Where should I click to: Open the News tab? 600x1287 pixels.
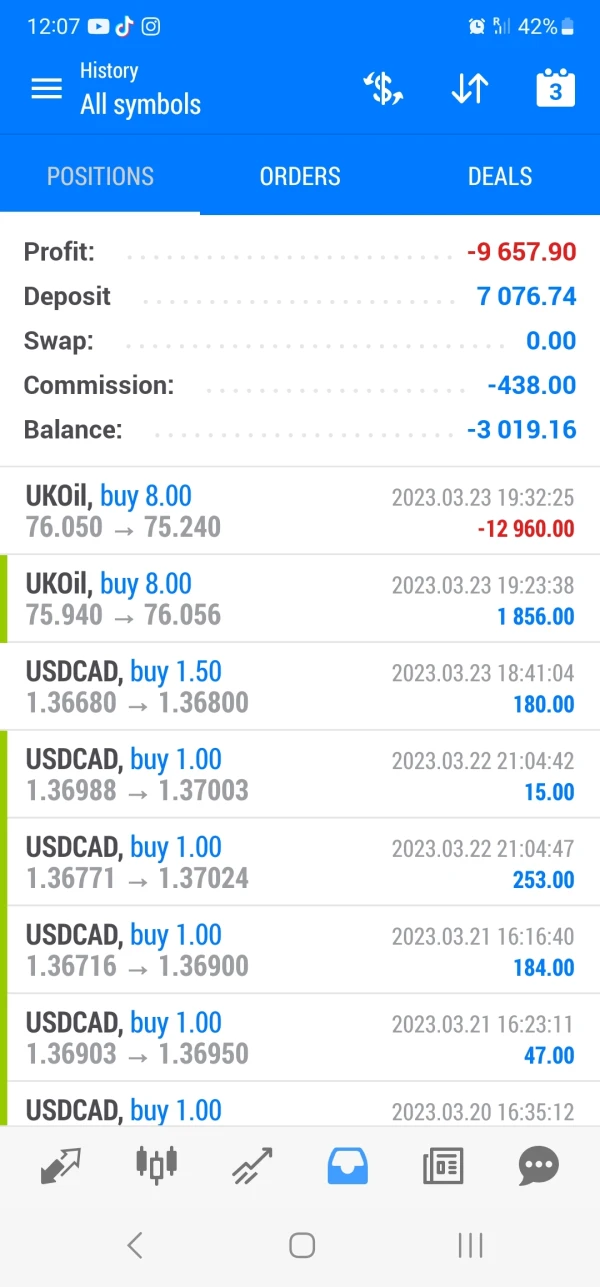(x=443, y=1165)
